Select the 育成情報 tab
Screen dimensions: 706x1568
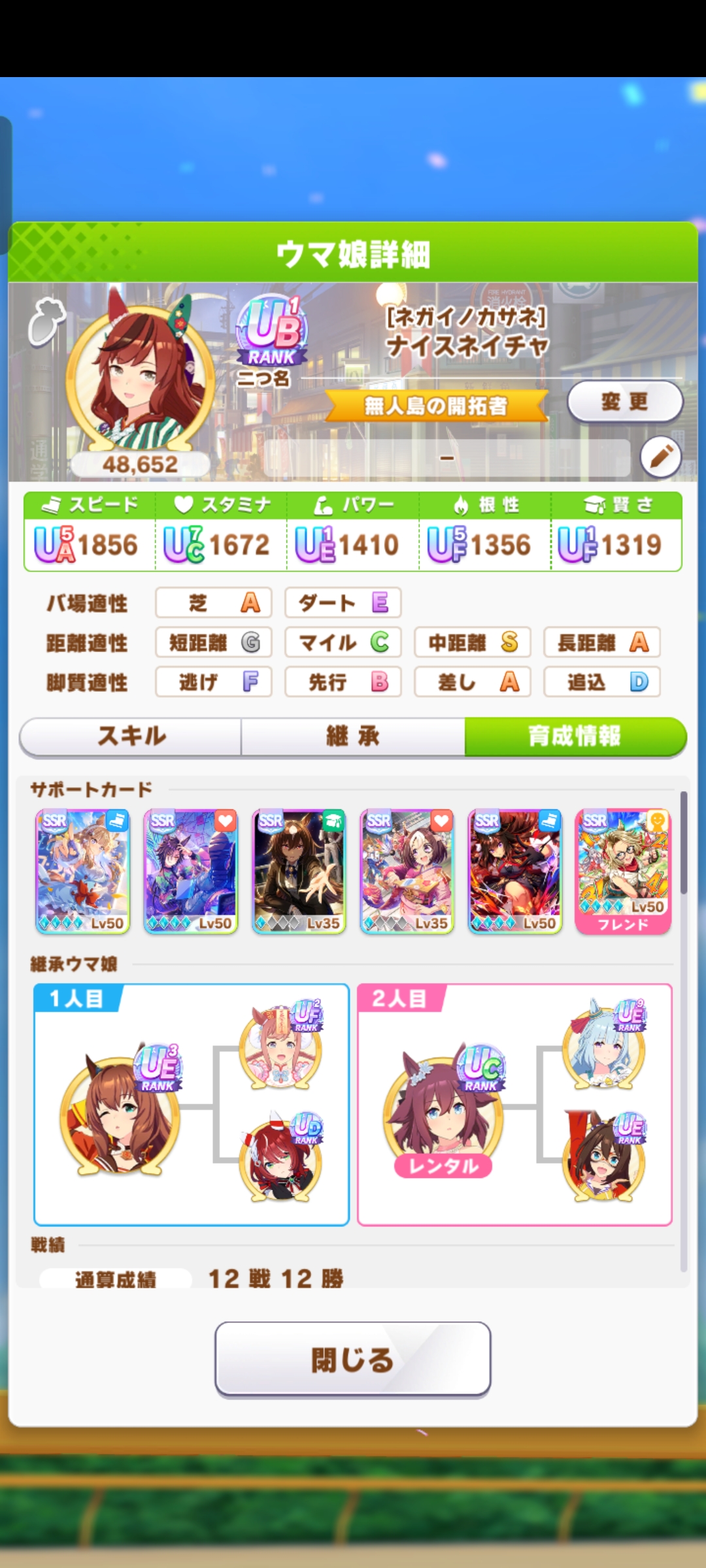(575, 737)
